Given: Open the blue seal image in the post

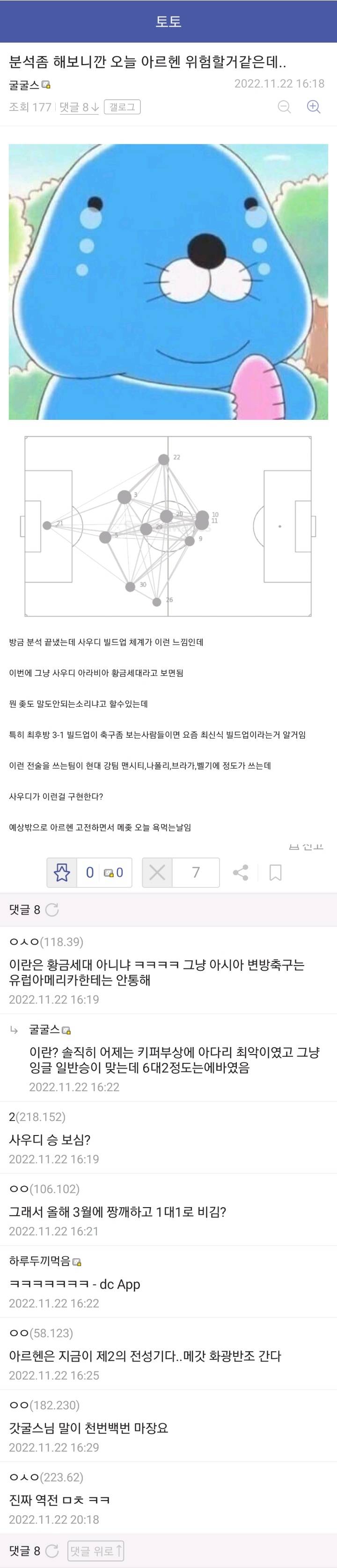Looking at the screenshot, I should coord(168,281).
